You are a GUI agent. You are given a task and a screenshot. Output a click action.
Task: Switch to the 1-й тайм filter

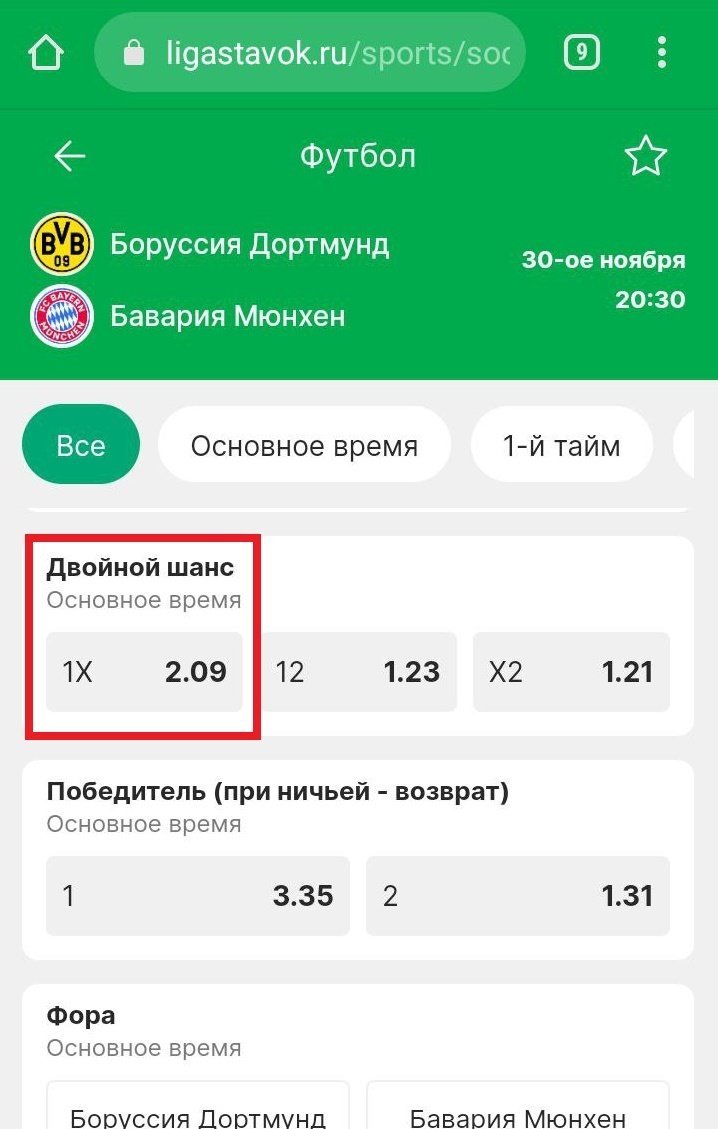(x=561, y=444)
